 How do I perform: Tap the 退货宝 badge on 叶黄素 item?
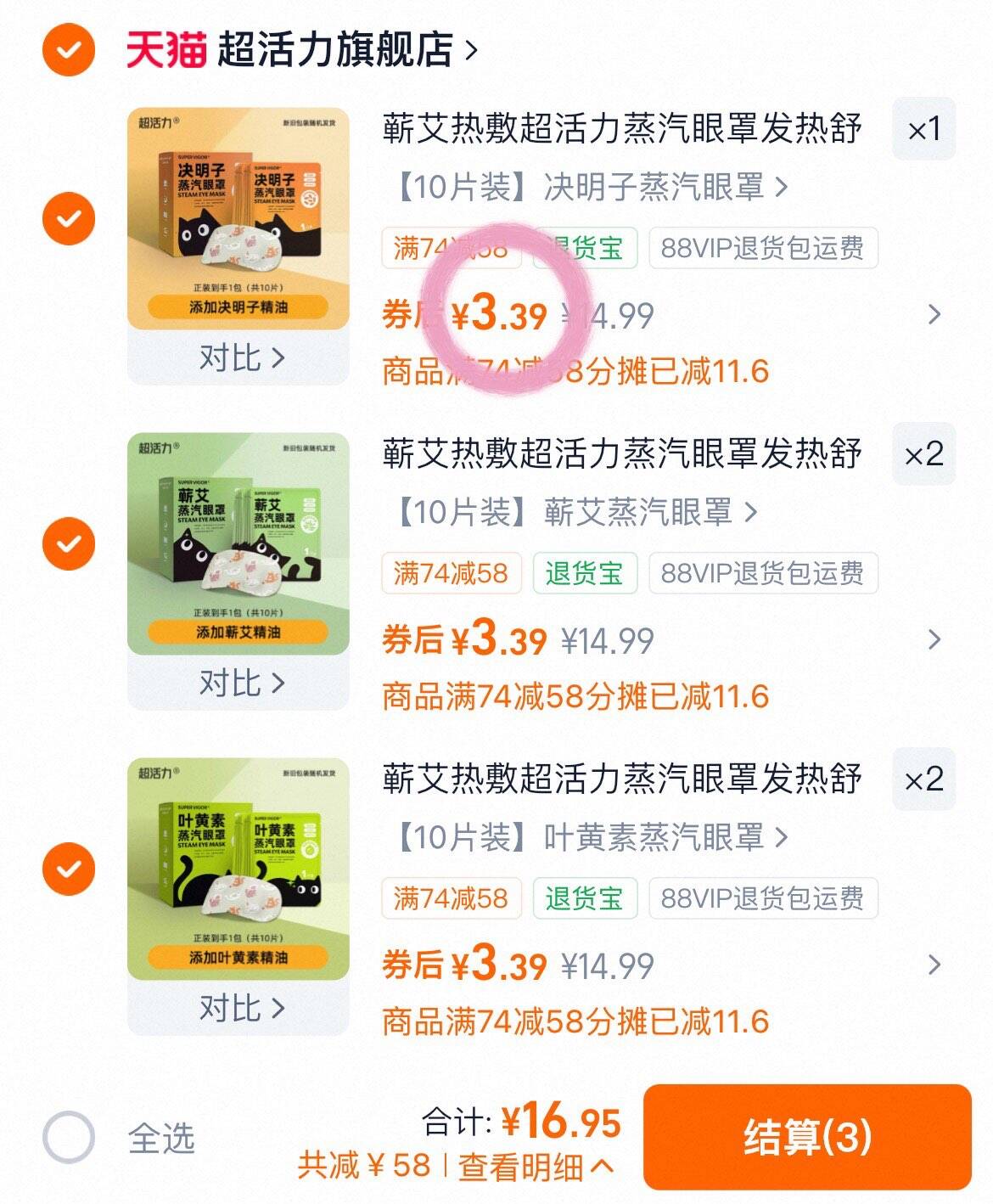[586, 900]
